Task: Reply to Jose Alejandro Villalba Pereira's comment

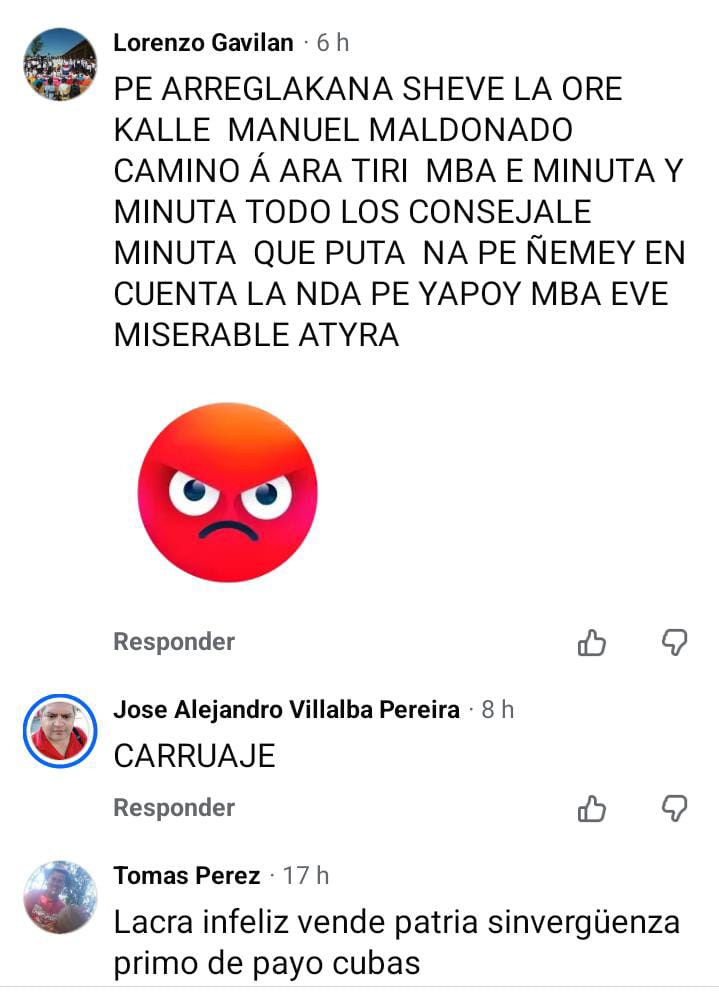Action: [173, 808]
